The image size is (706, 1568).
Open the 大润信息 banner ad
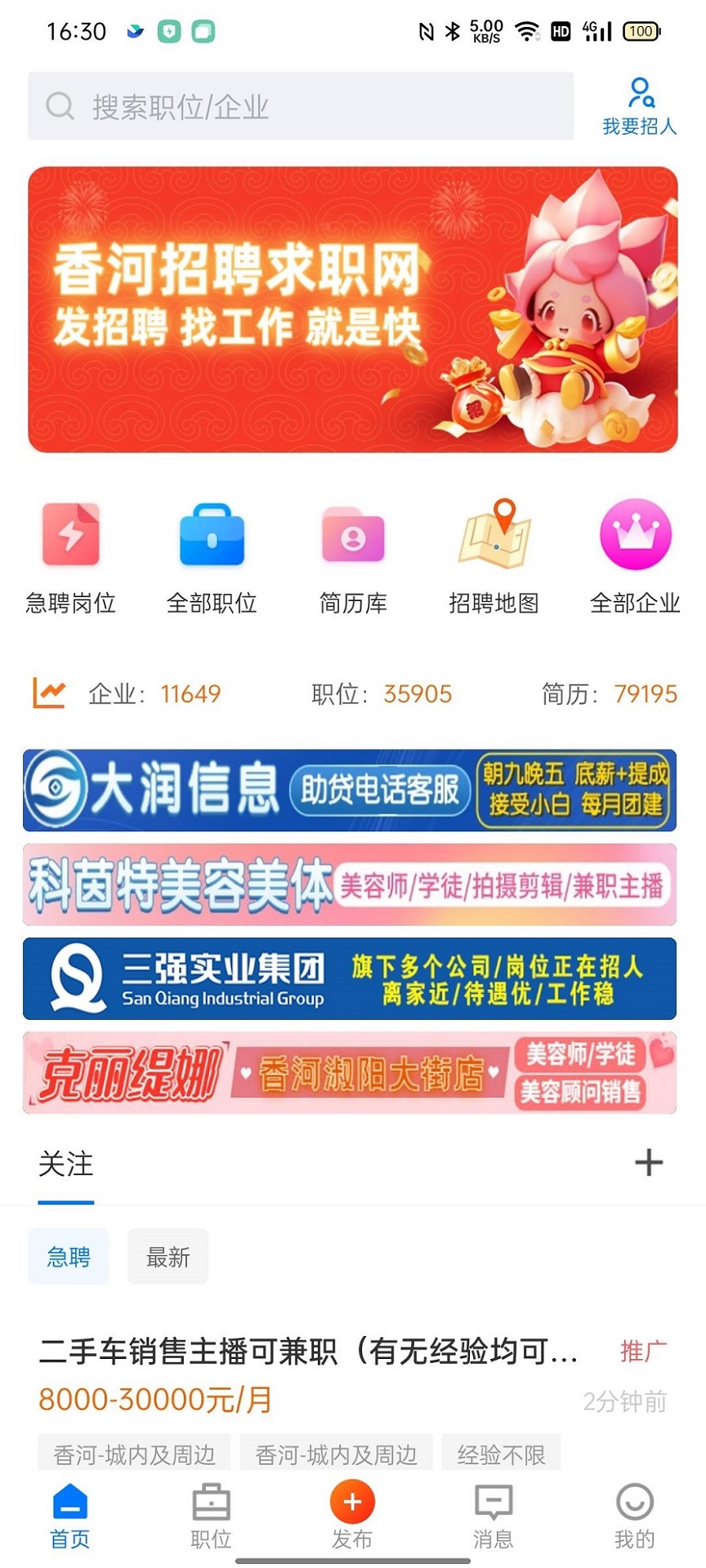point(351,789)
